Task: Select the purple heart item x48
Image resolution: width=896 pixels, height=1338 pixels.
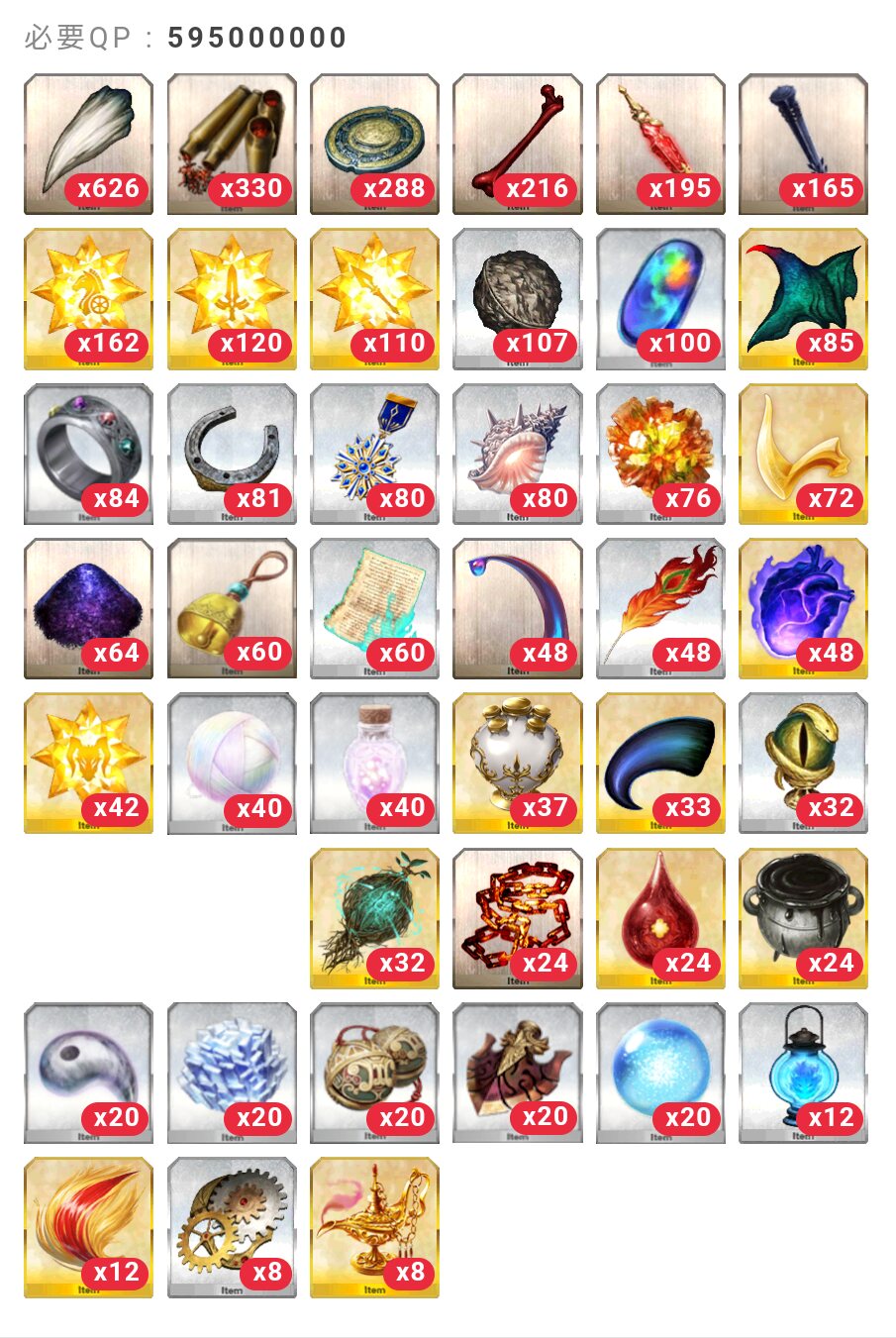Action: pos(803,608)
